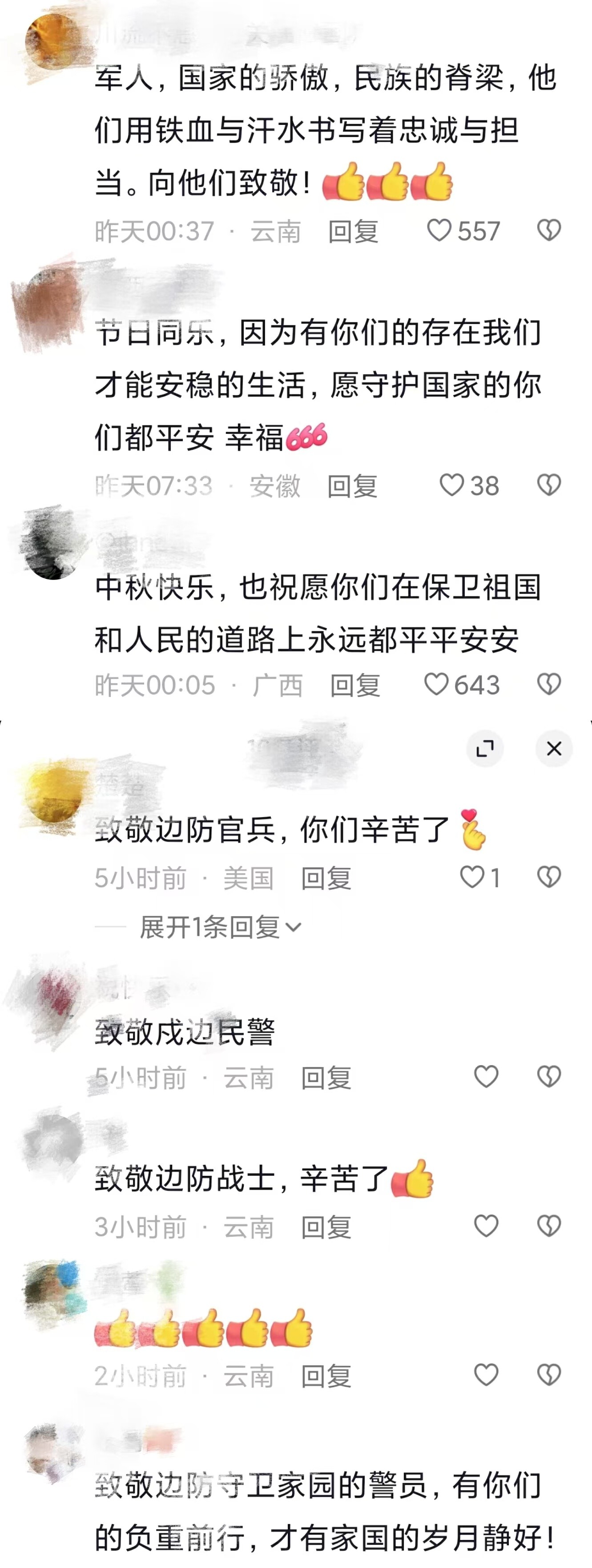The image size is (592, 1568).
Task: Like the comment starting with 军人，国家的骄傲
Action: (x=439, y=231)
